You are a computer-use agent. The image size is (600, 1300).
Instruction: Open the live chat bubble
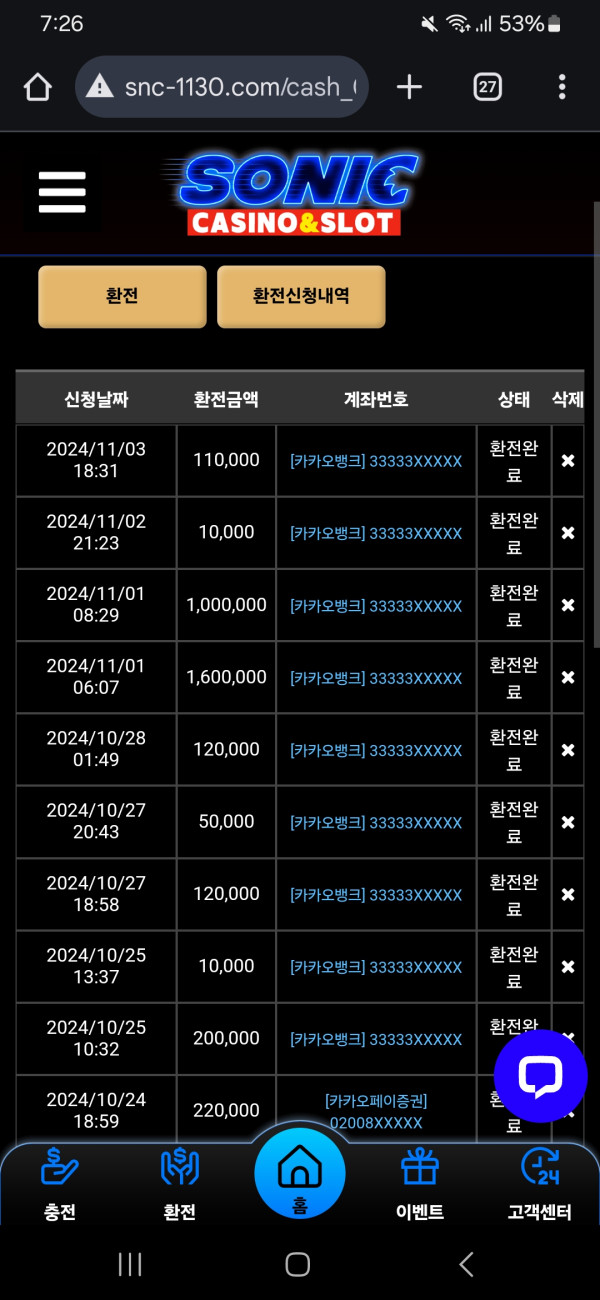(540, 1076)
